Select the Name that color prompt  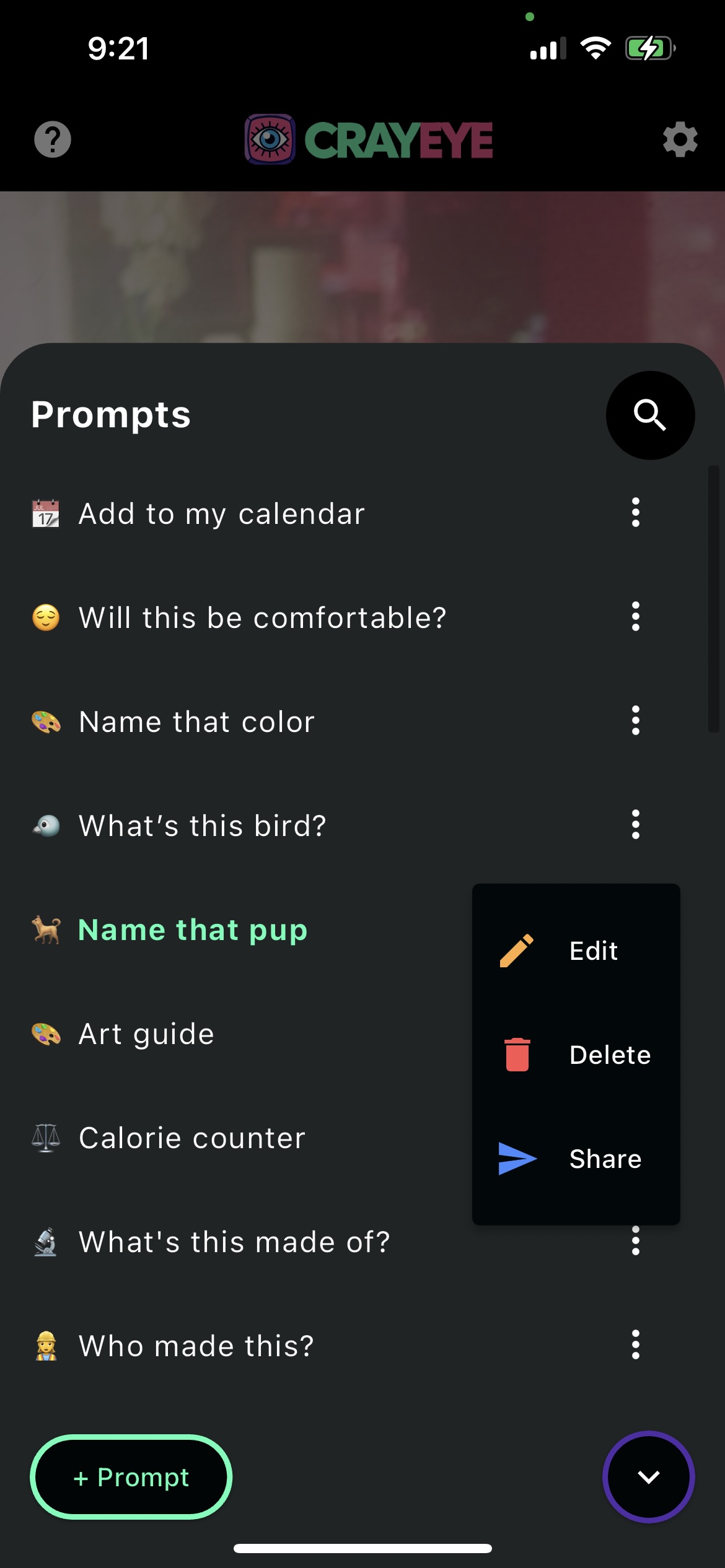pos(196,721)
